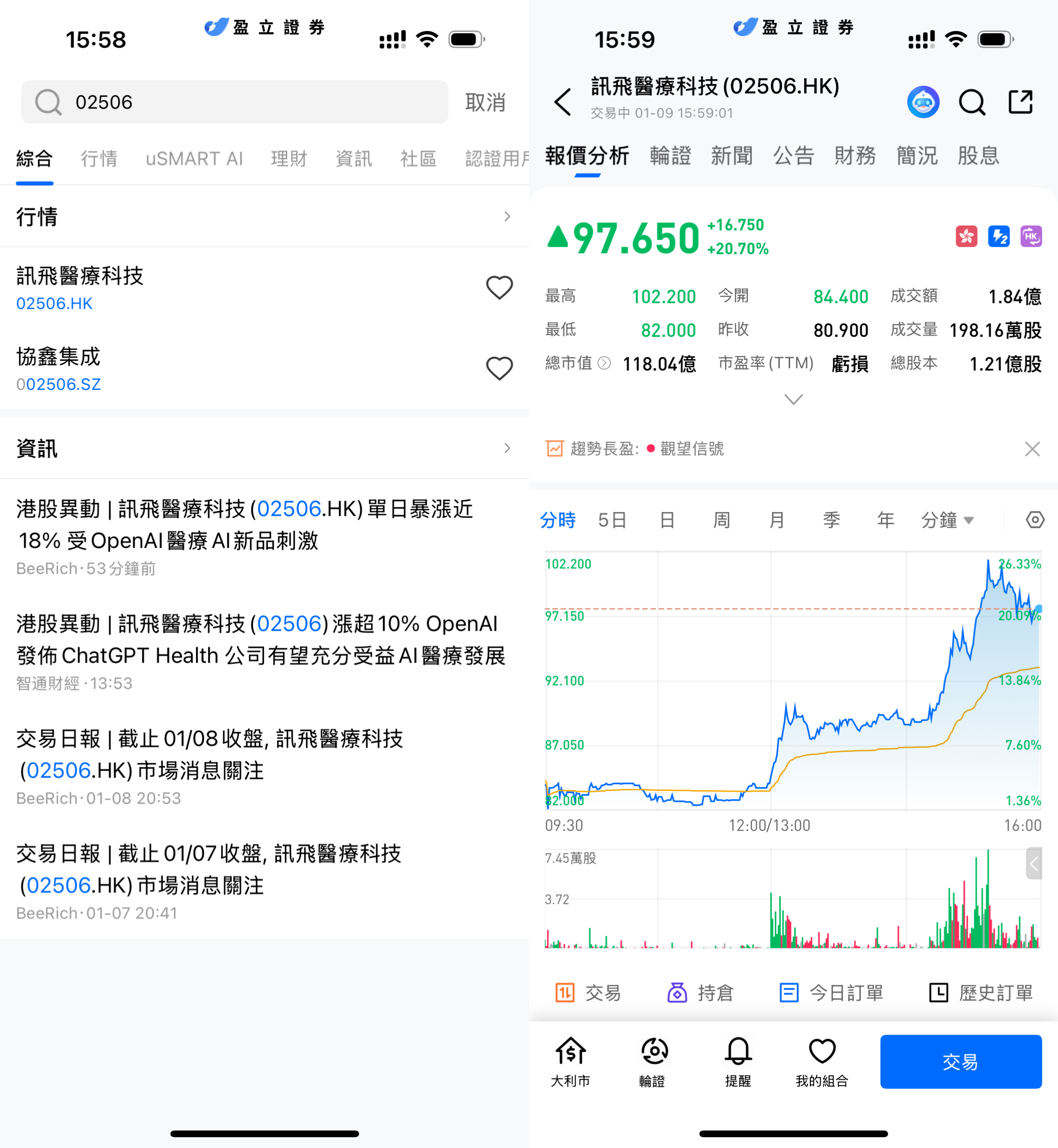Viewport: 1058px width, 1148px height.
Task: Open the 理財 search tab
Action: tap(289, 158)
